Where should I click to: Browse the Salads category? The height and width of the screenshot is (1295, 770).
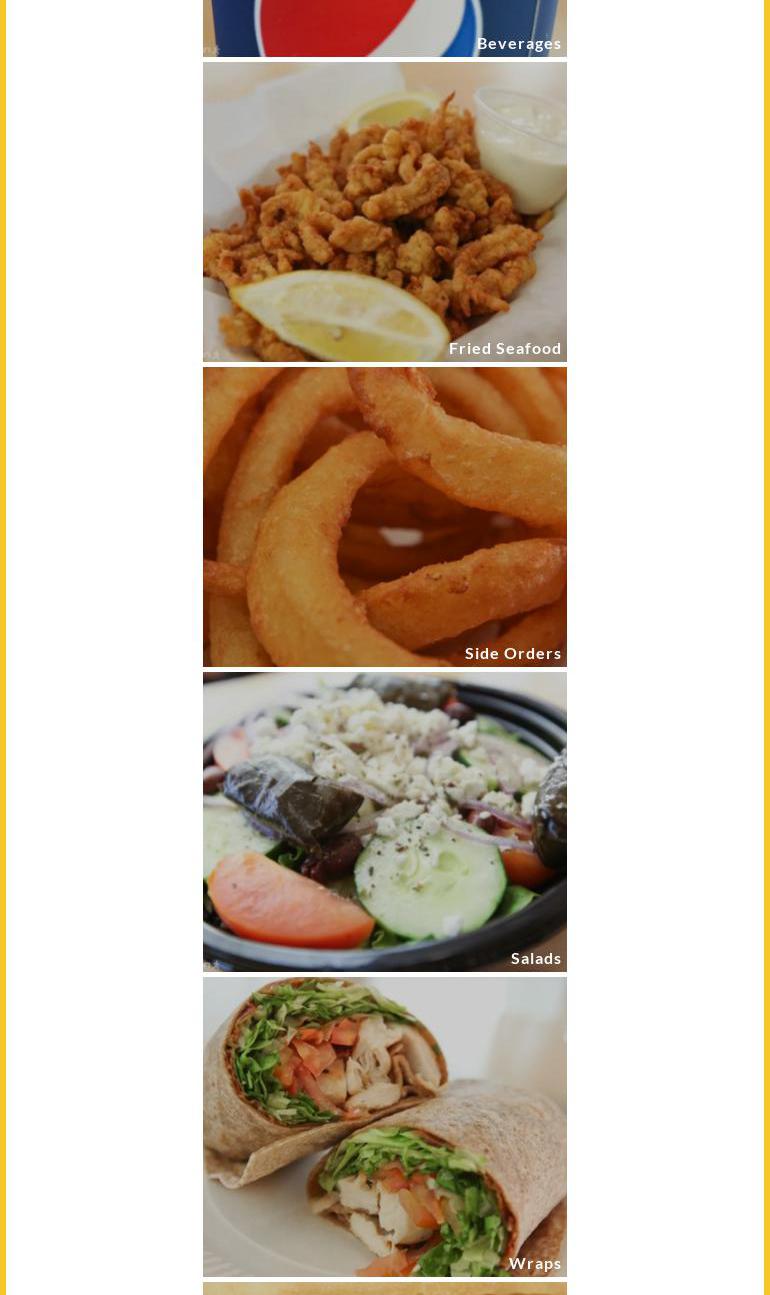coord(384,822)
